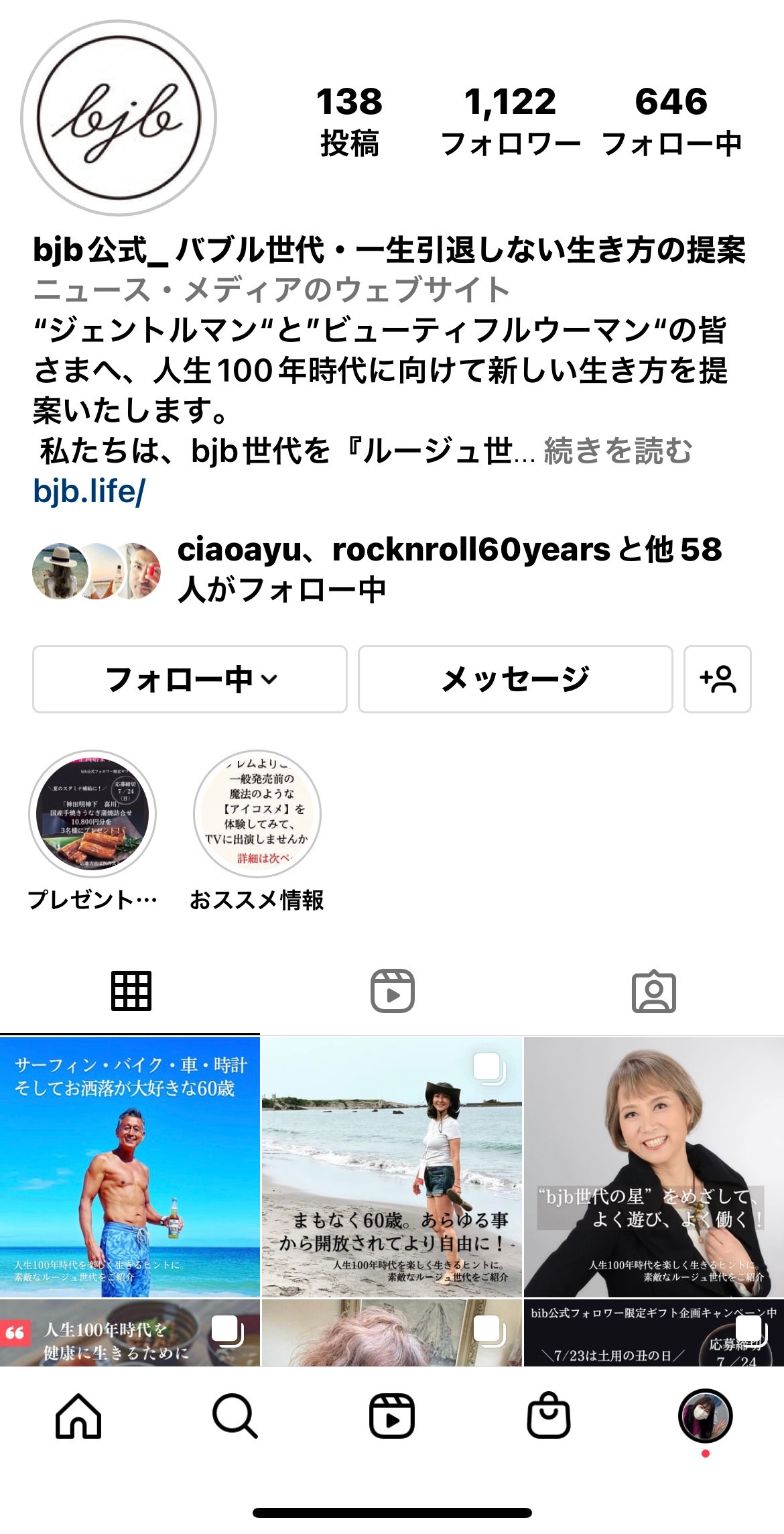Open the Search and Explore tab
The image size is (784, 1534).
pos(235,1416)
